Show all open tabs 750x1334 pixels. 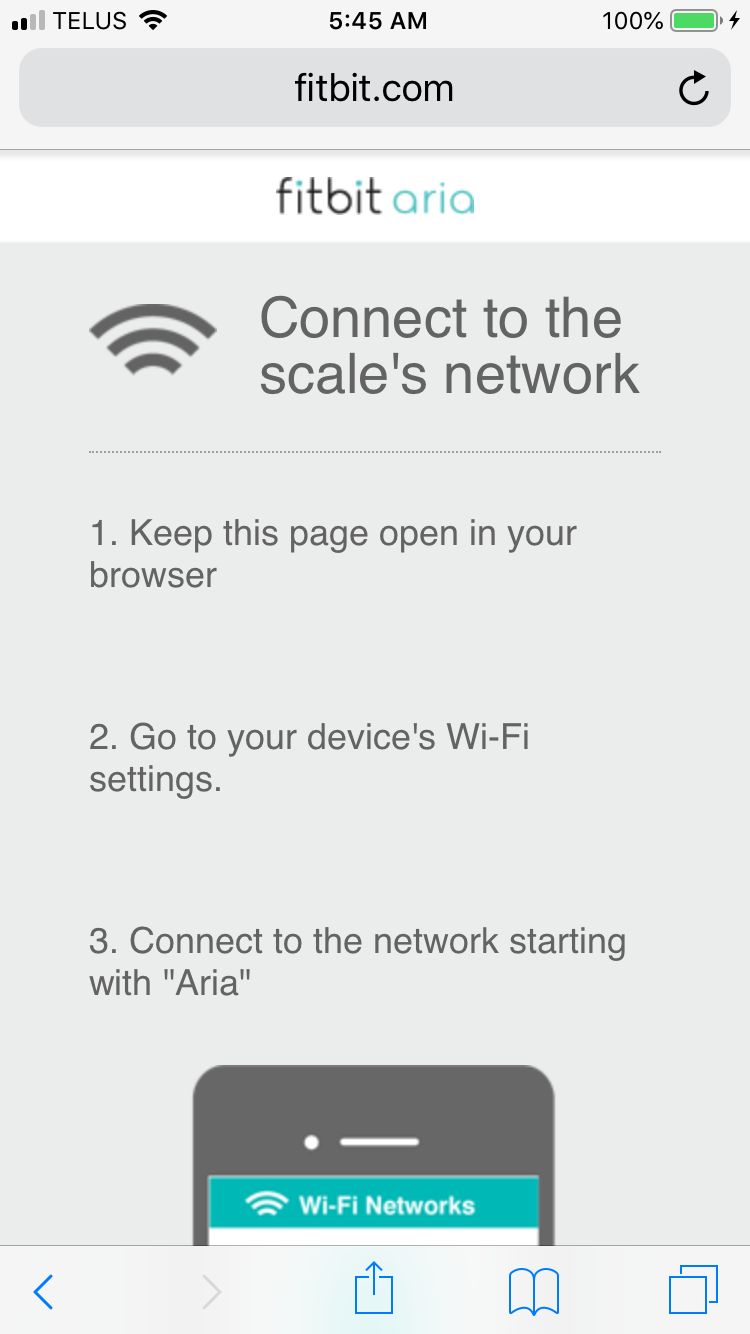[694, 1290]
